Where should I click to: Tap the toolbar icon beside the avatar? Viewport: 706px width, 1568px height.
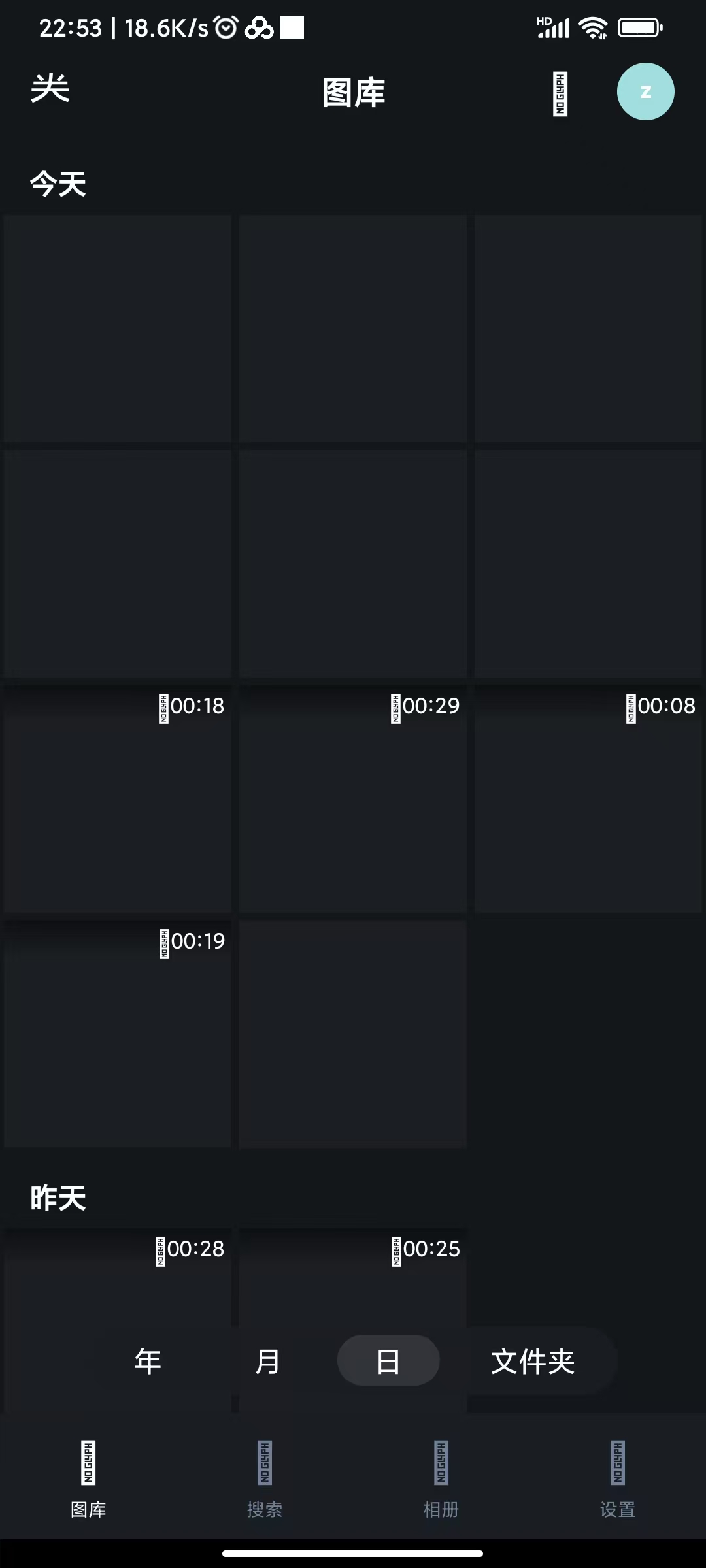click(x=560, y=93)
